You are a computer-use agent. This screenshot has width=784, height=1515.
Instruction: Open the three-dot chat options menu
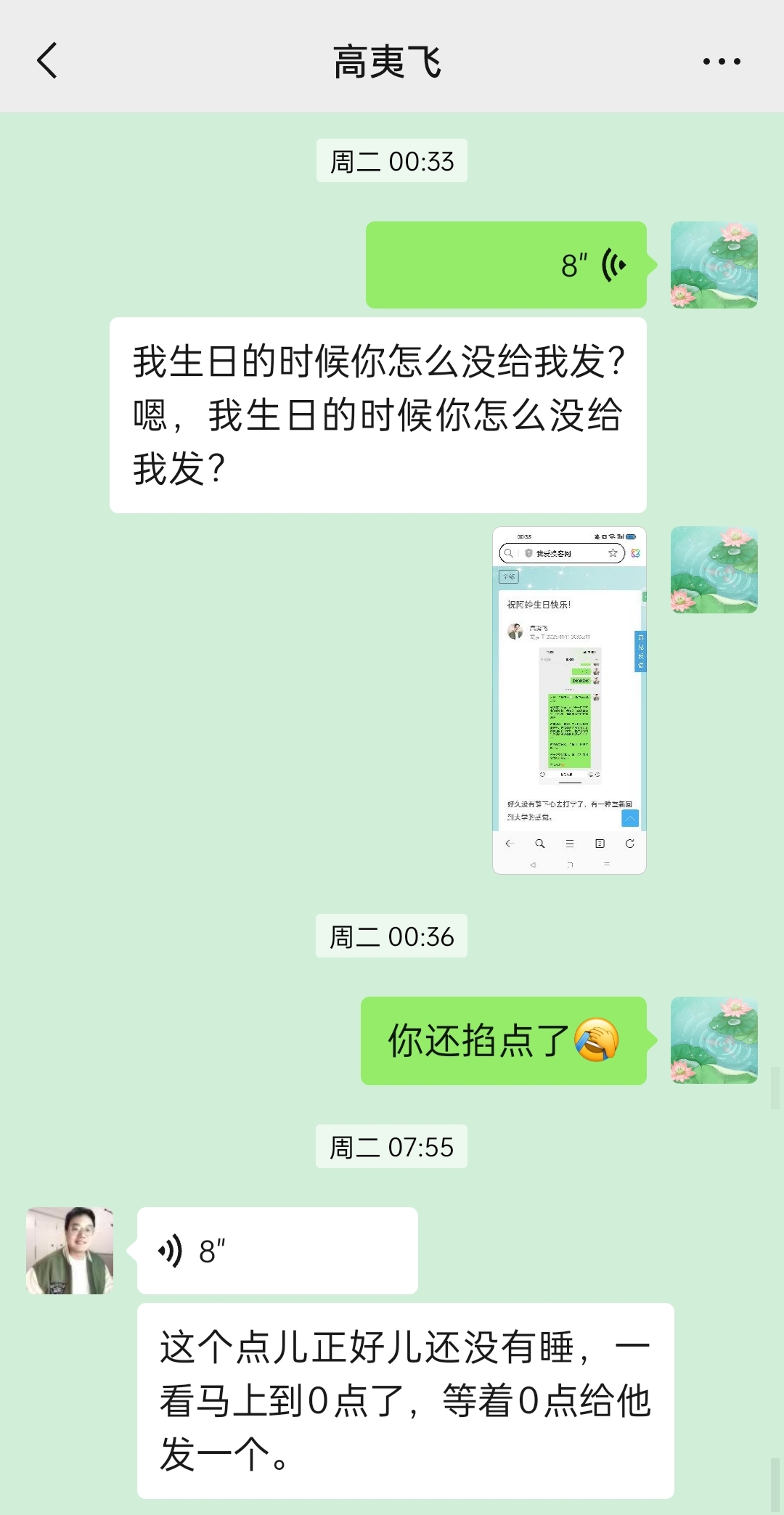[722, 62]
